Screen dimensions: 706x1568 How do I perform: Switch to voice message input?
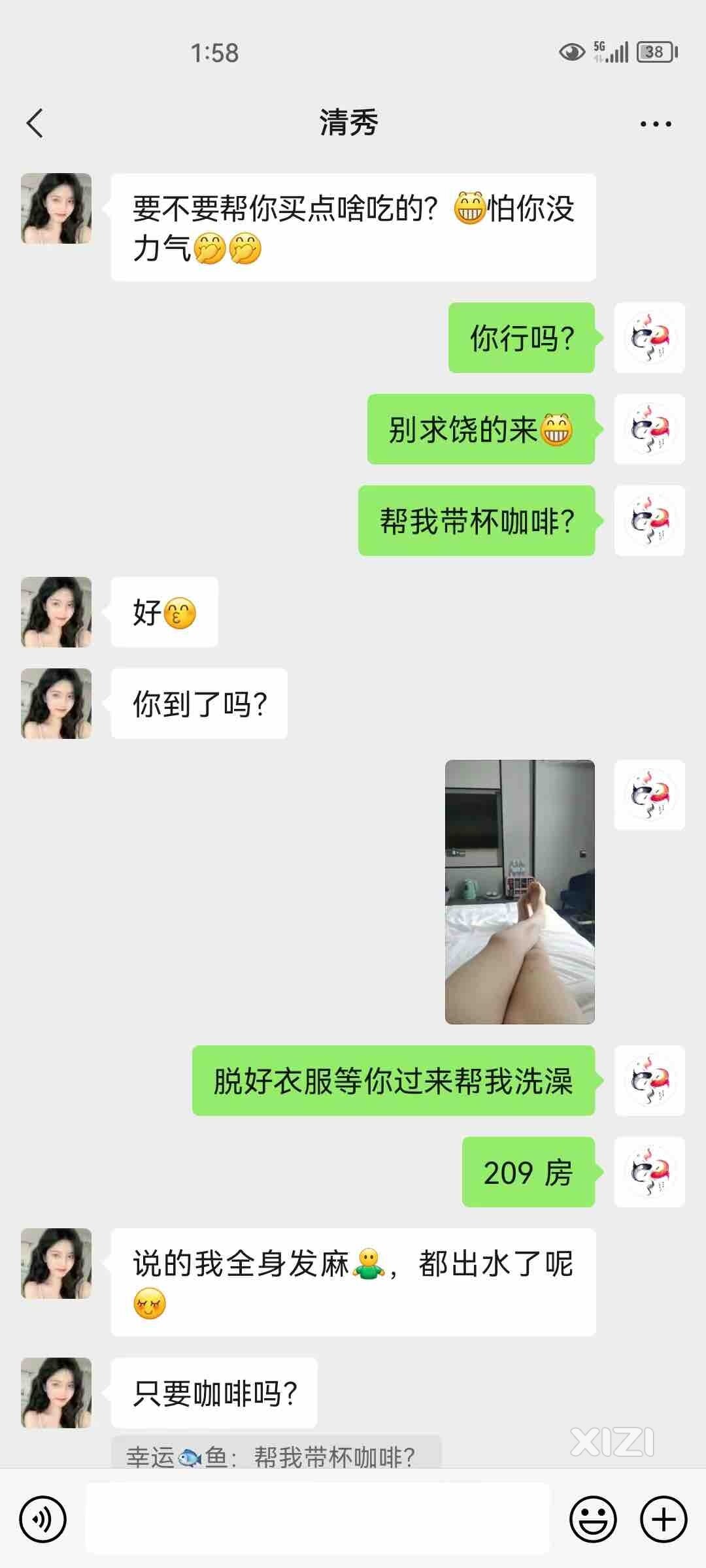click(43, 1520)
